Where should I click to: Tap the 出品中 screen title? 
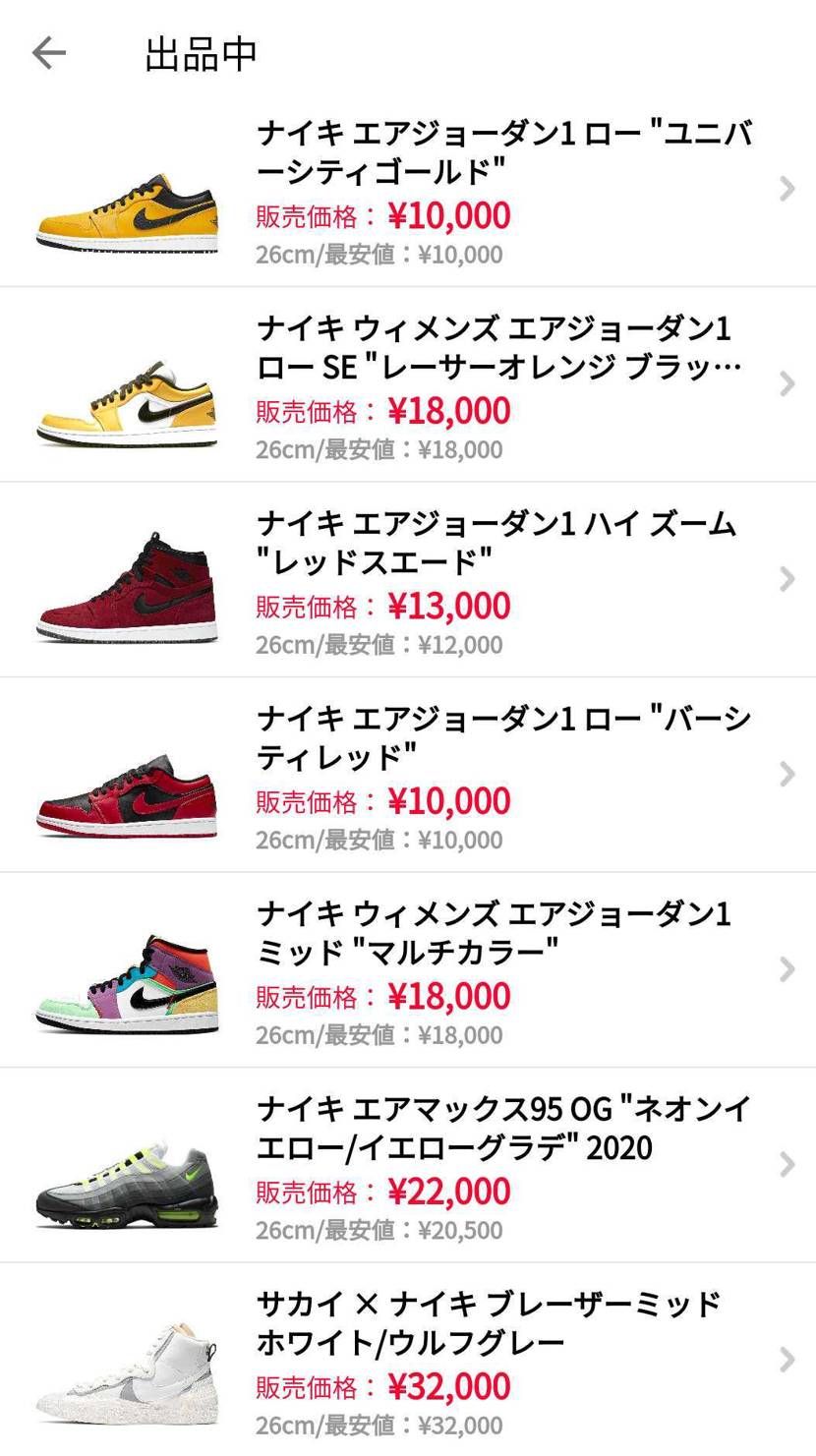(x=197, y=54)
